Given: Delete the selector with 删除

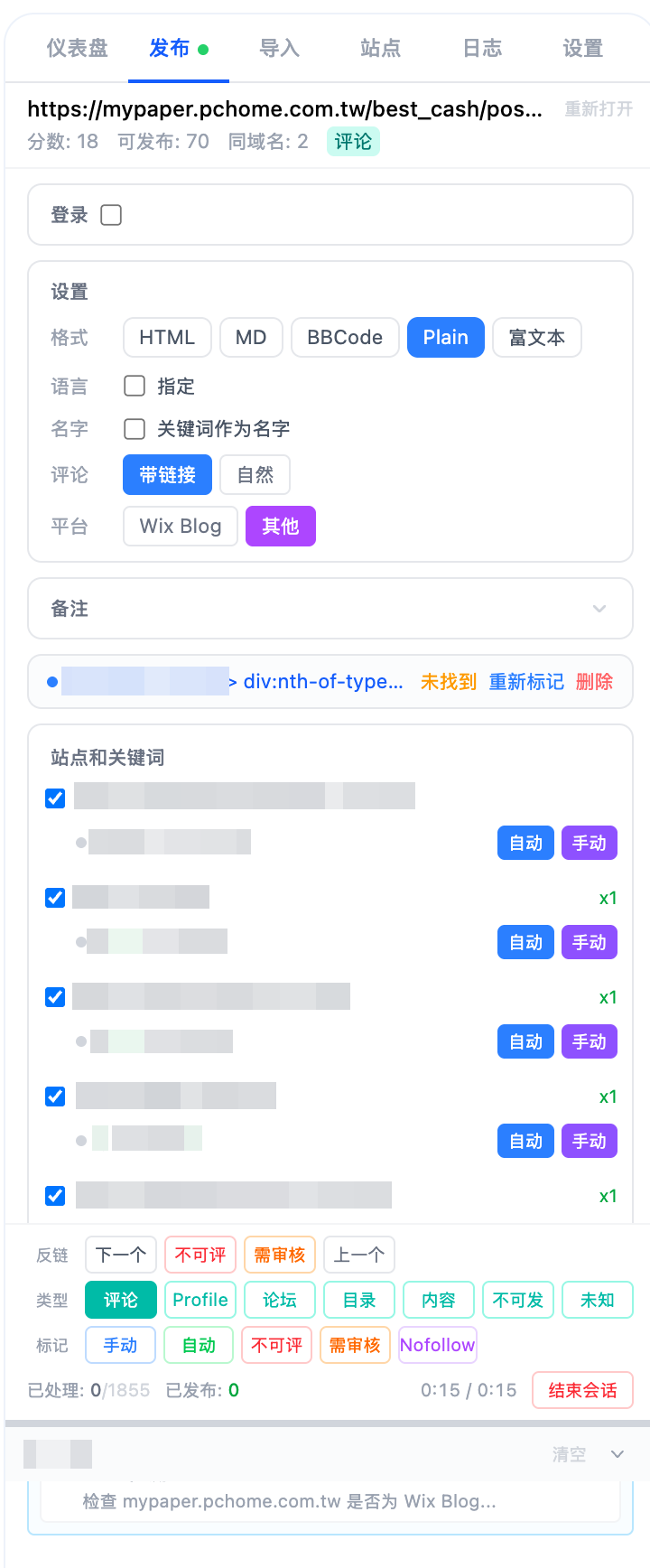Looking at the screenshot, I should pos(594,682).
